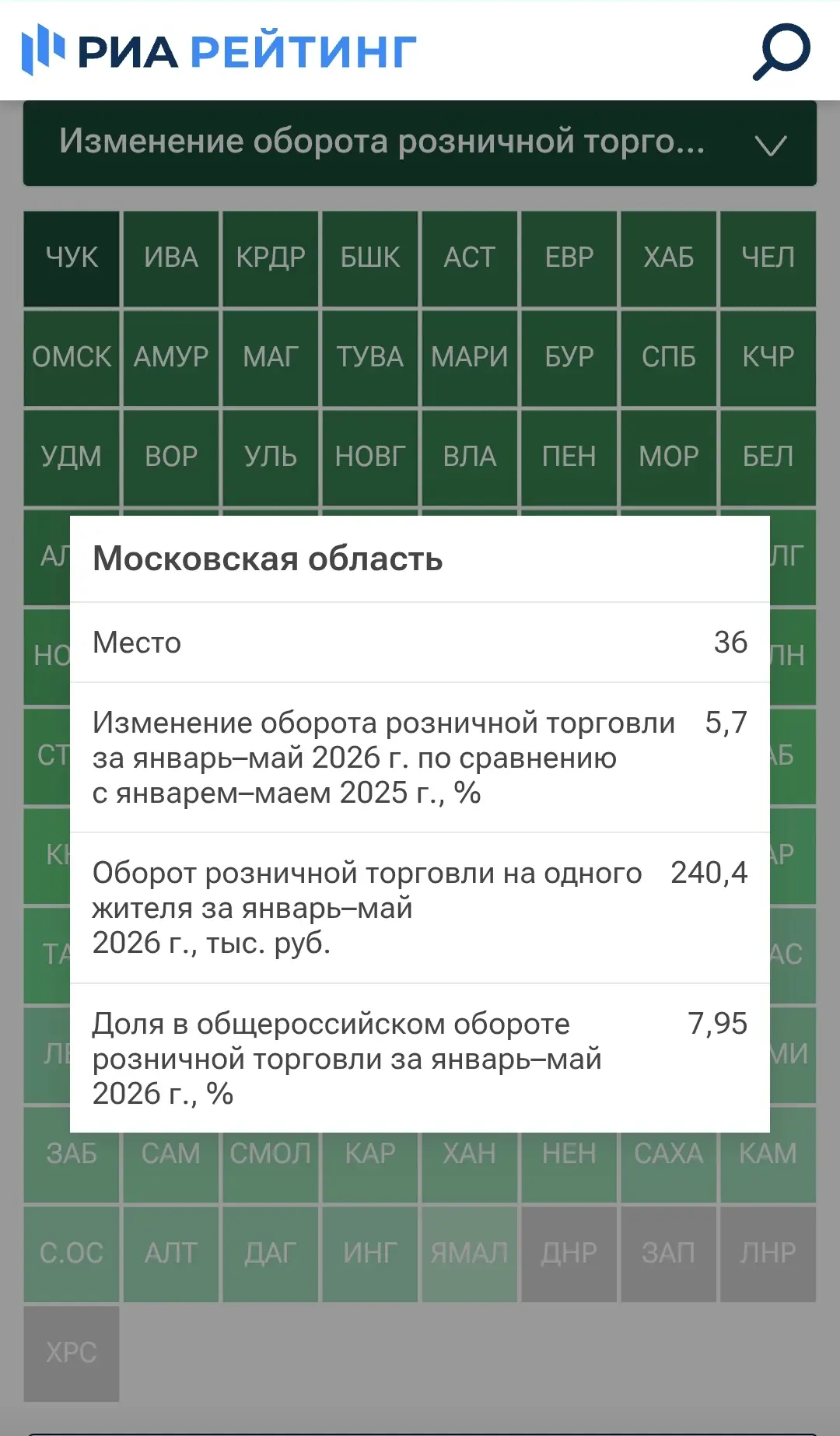This screenshot has width=840, height=1436.
Task: Tap the УДМ region tile
Action: (x=72, y=457)
